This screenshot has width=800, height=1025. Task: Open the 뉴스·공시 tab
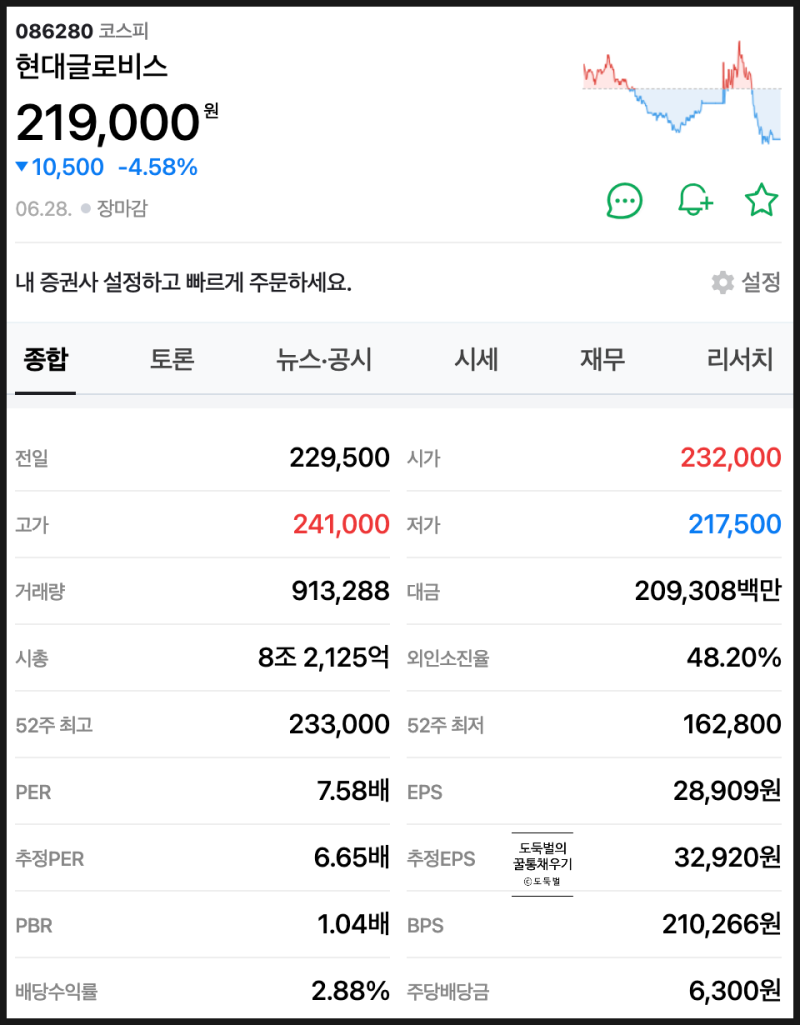(324, 359)
